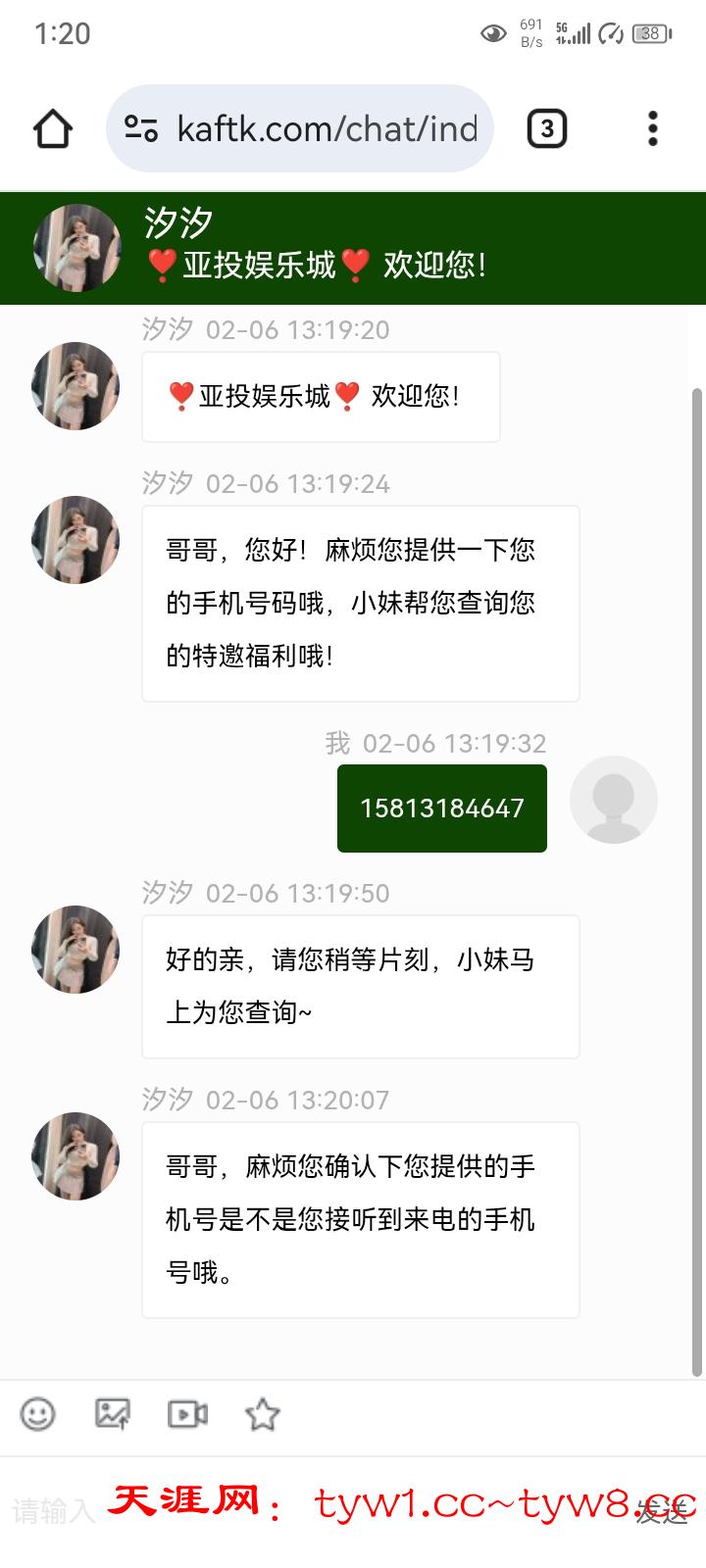Open the browser three-dot menu

click(x=652, y=127)
